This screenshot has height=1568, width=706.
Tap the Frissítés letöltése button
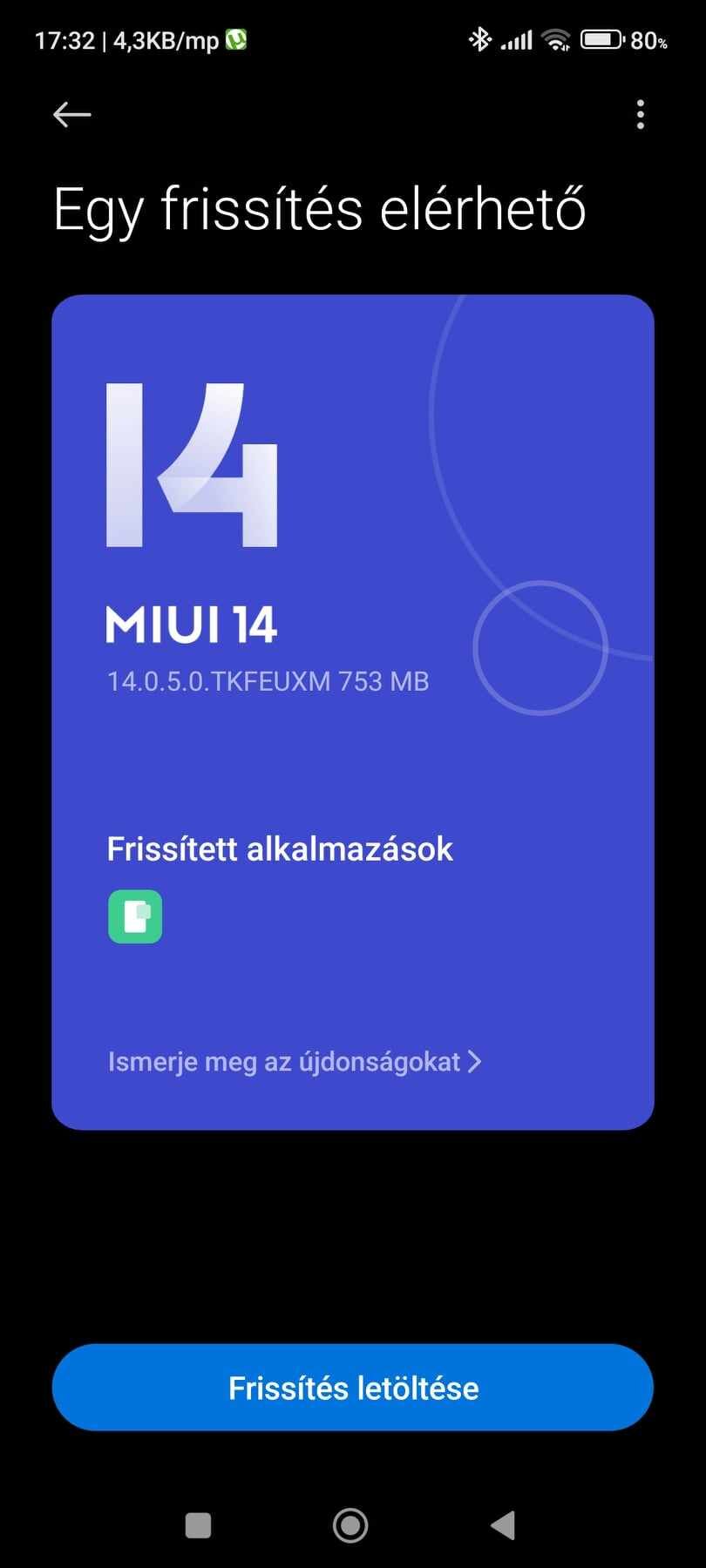coord(352,1388)
